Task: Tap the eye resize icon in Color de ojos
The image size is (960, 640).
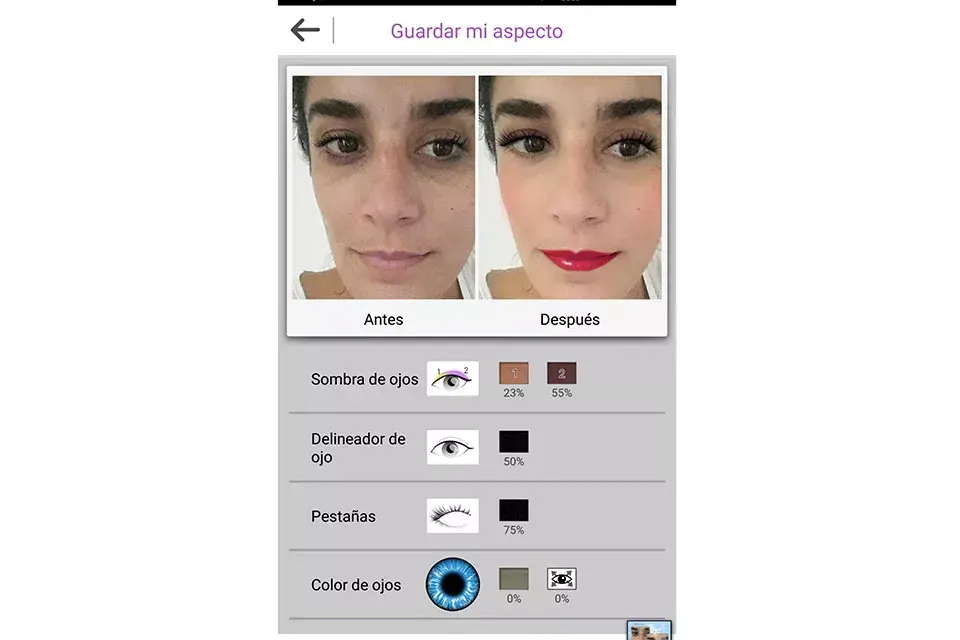Action: click(x=562, y=579)
